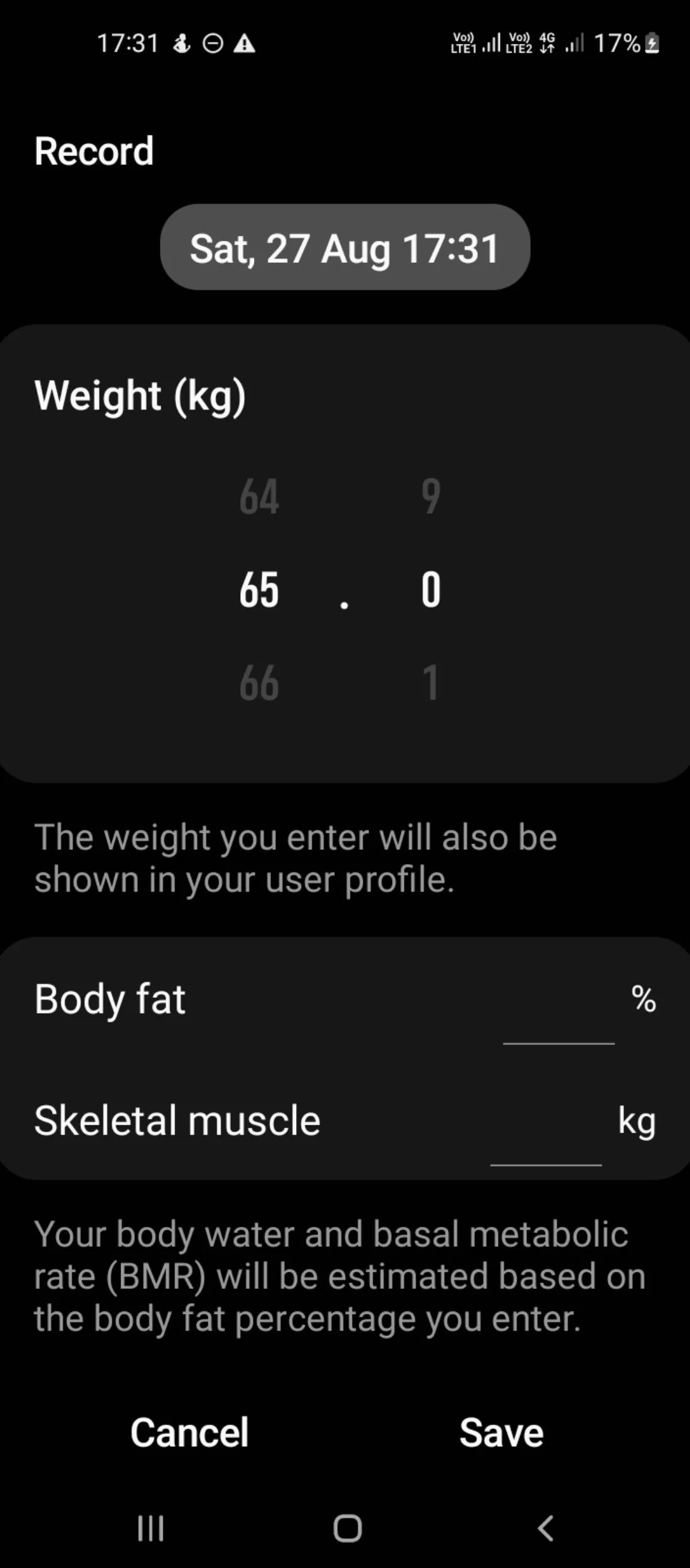Open the date and time picker chip
The width and height of the screenshot is (690, 1568).
point(344,248)
